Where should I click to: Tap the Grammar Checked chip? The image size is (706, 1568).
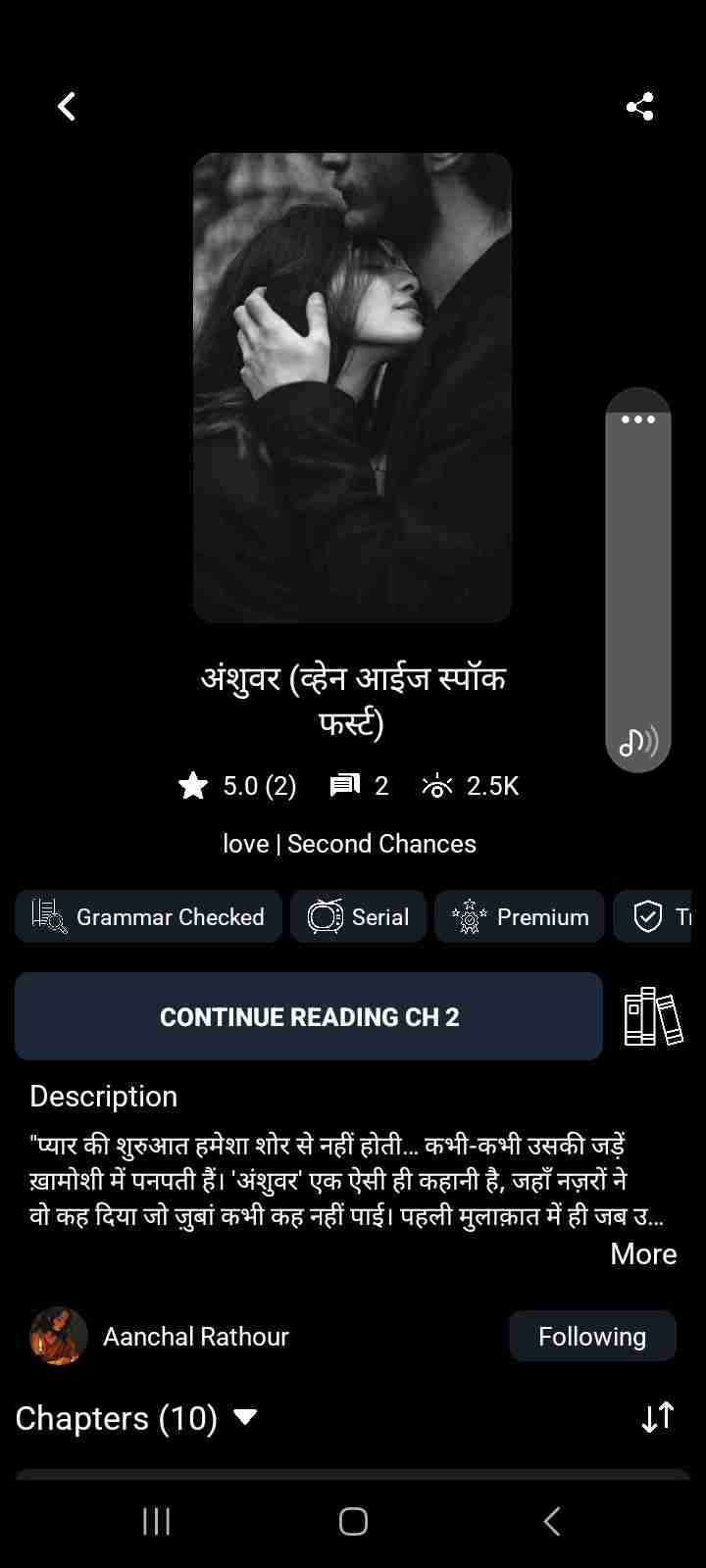pyautogui.click(x=148, y=916)
